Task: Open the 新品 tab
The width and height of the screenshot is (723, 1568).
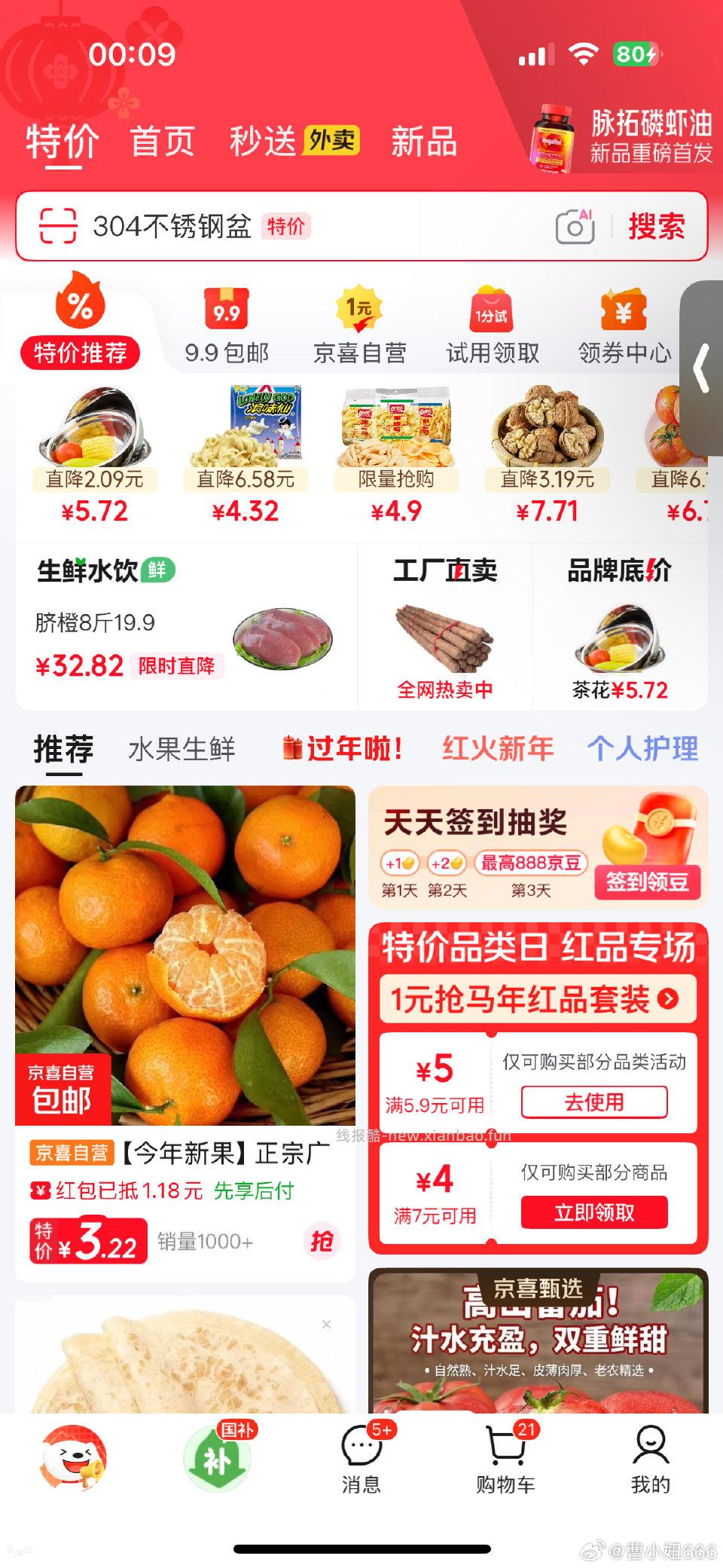Action: pos(424,143)
